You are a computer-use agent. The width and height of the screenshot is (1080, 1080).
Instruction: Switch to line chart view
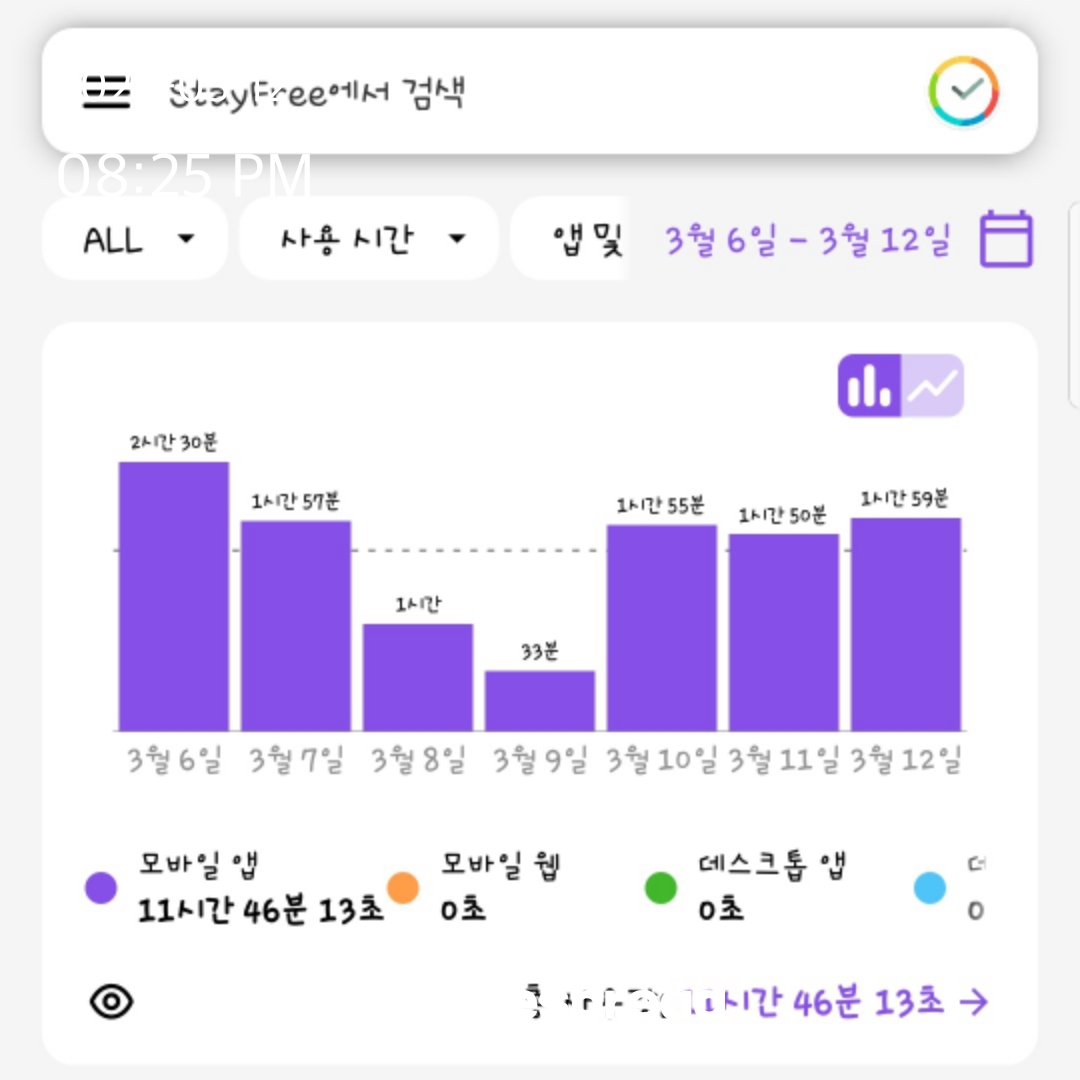point(933,385)
